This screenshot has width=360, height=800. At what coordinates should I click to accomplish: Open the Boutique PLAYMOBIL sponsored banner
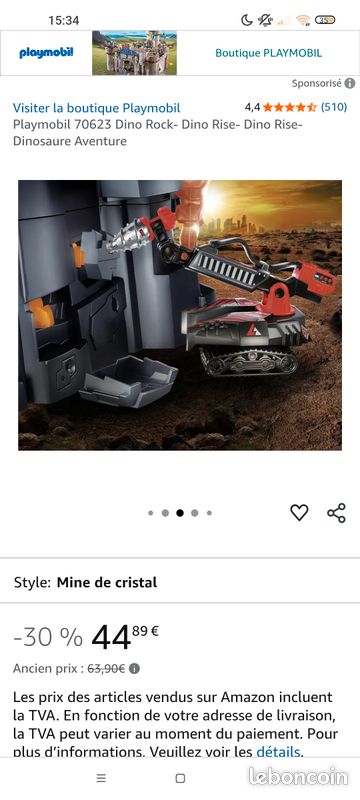pos(180,53)
